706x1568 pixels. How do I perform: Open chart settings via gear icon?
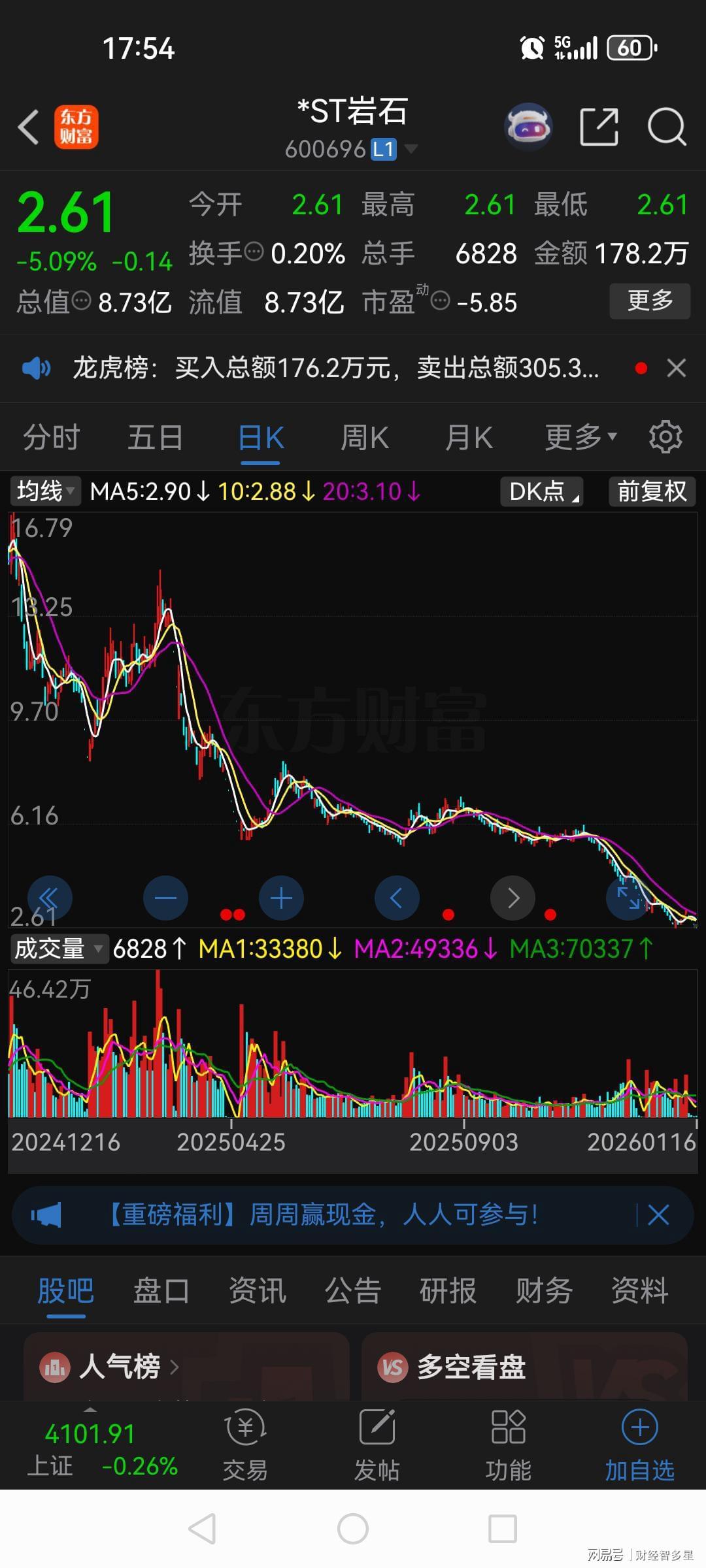(665, 436)
